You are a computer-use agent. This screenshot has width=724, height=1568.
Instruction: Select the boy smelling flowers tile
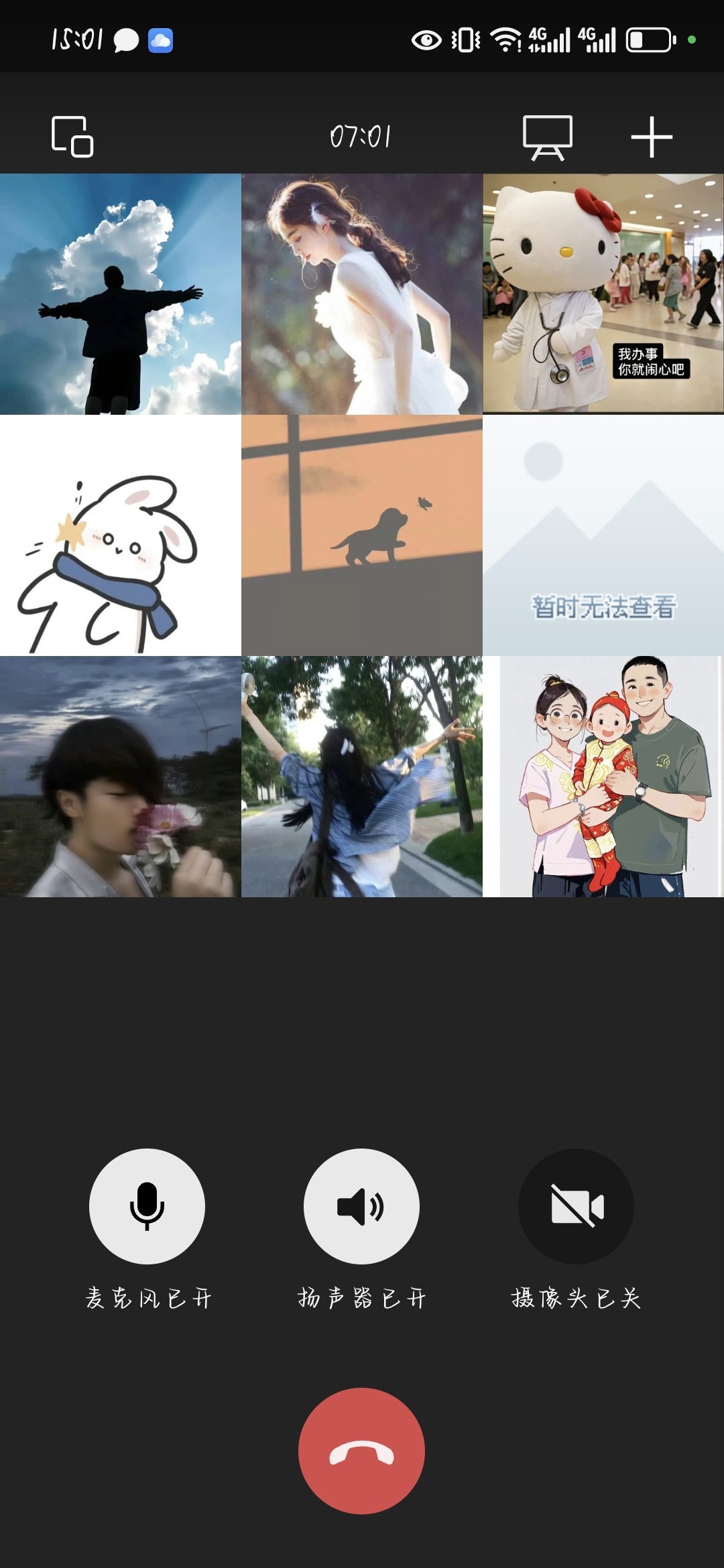[x=121, y=777]
